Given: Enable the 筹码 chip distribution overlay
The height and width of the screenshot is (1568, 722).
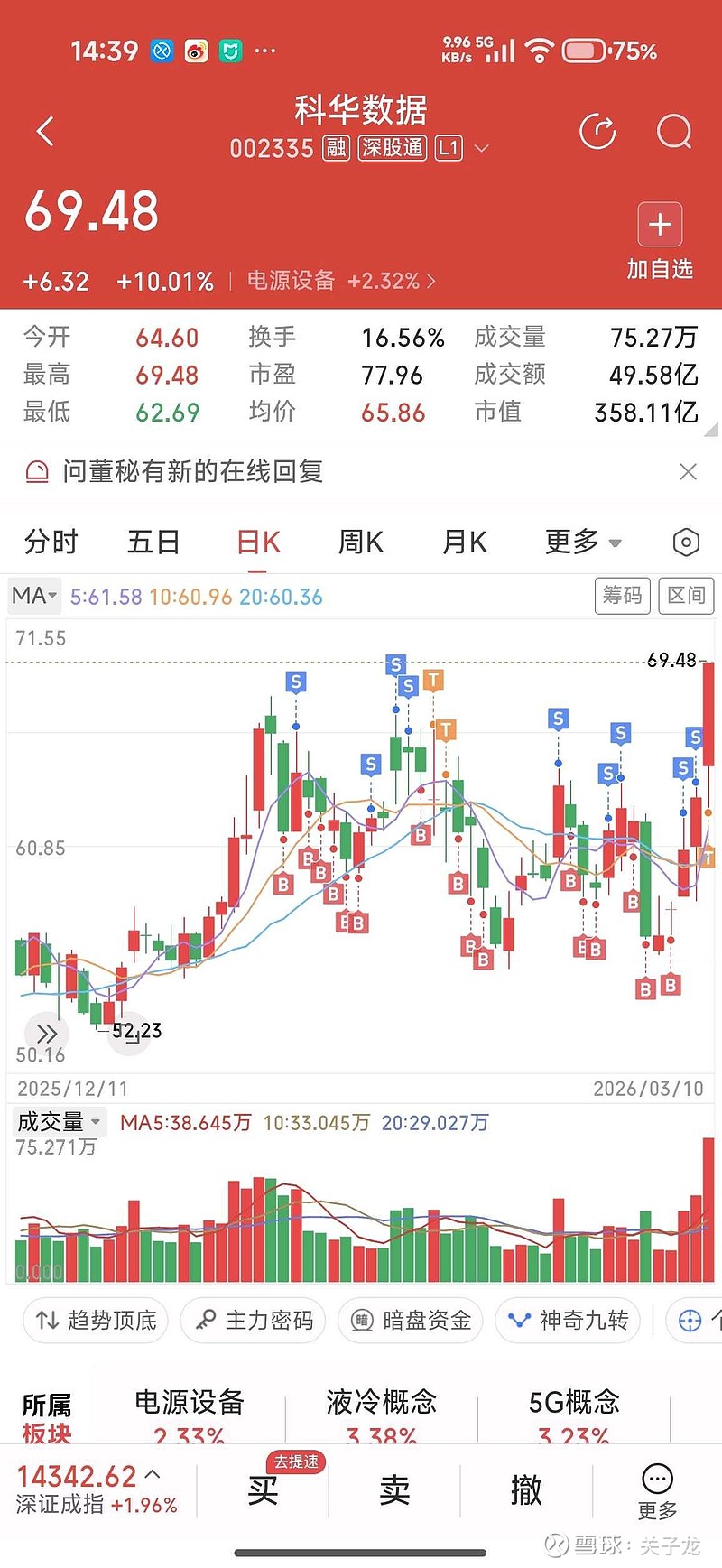Looking at the screenshot, I should [622, 596].
